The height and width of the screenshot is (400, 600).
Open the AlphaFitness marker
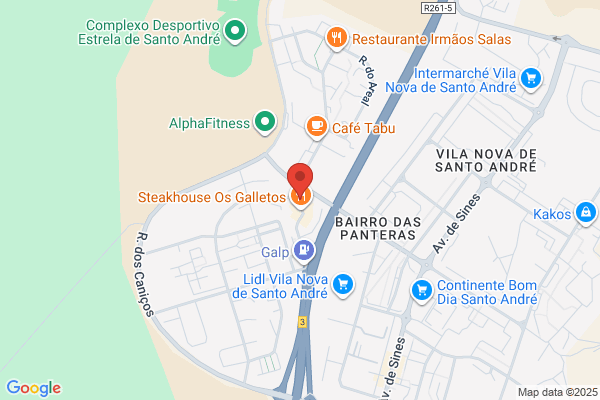coord(265,122)
